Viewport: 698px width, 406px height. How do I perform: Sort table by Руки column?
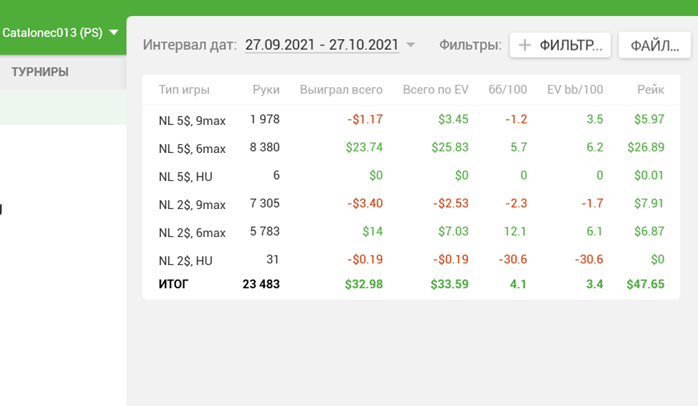coord(265,90)
